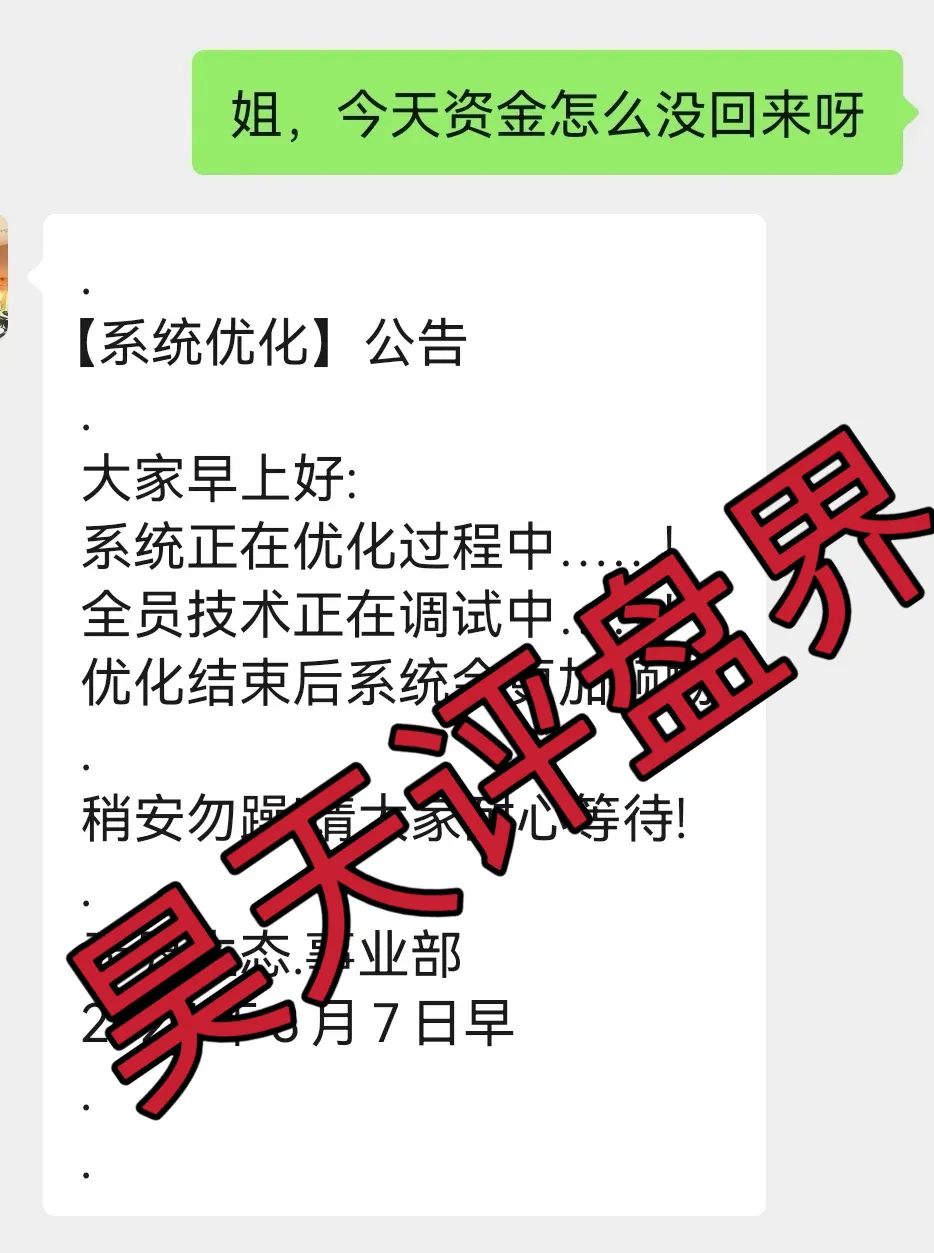Tap the green message bubble

(550, 112)
